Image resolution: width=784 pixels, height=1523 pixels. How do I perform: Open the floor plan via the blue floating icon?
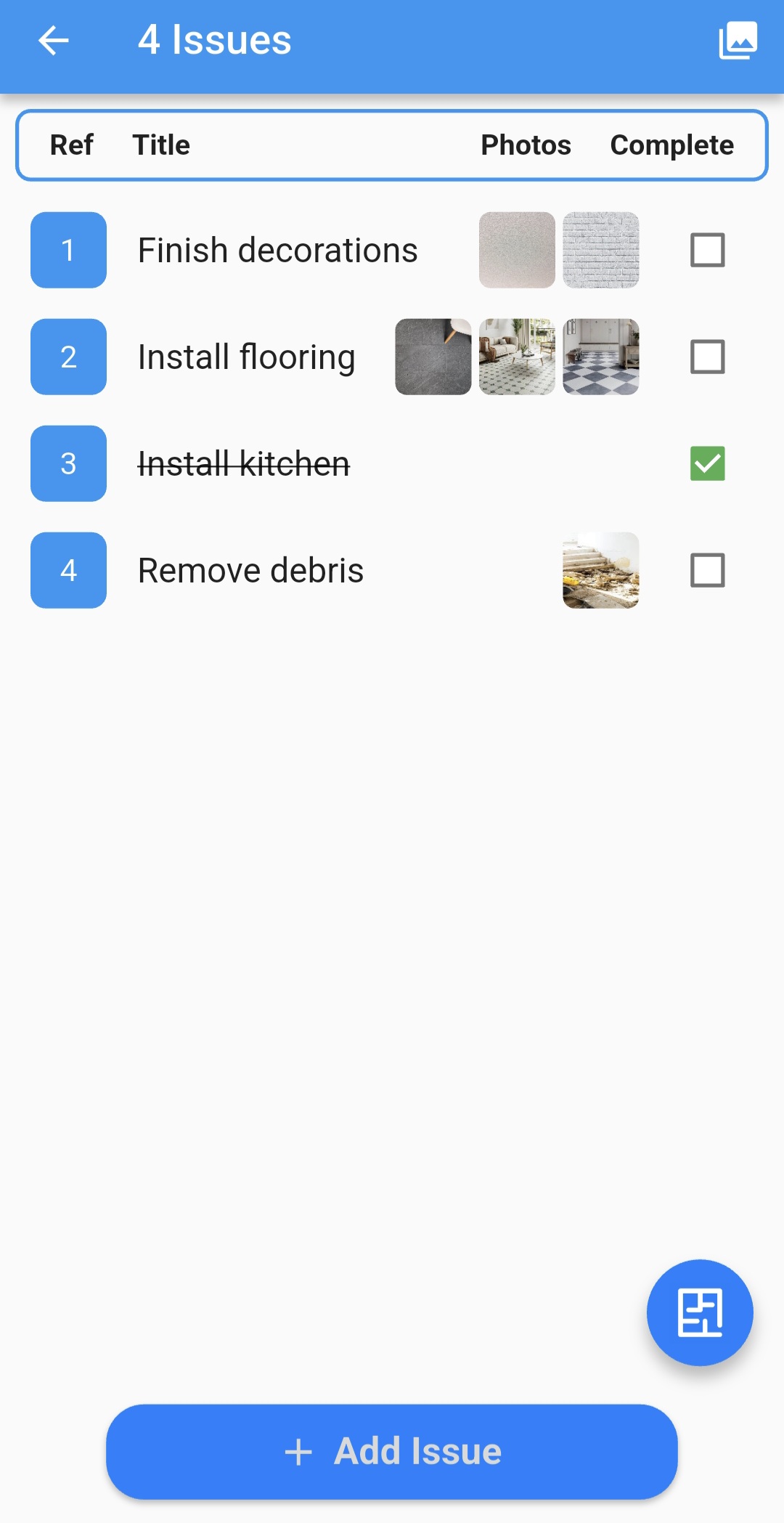(x=699, y=1311)
